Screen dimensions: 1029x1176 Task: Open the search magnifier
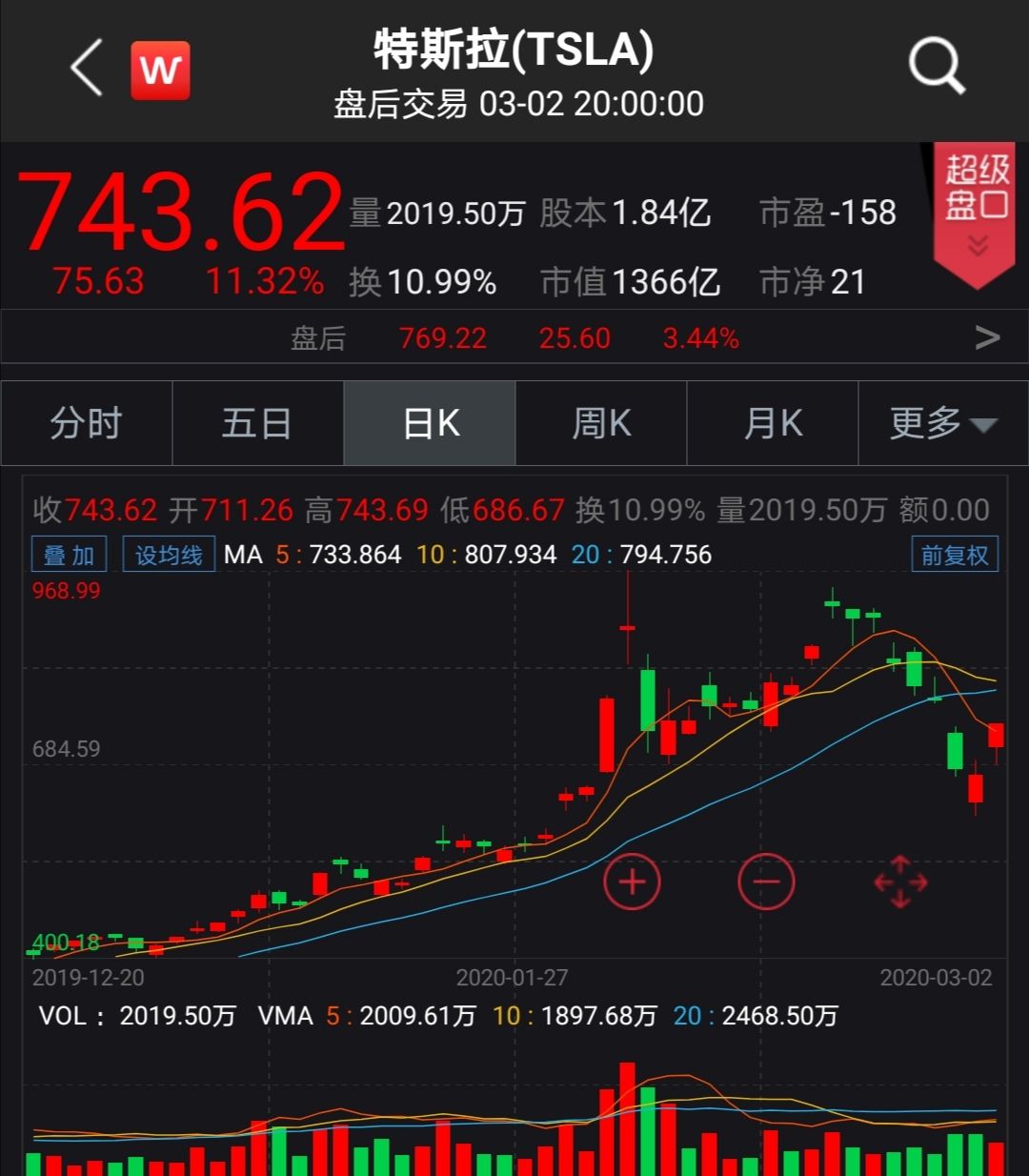tap(936, 67)
